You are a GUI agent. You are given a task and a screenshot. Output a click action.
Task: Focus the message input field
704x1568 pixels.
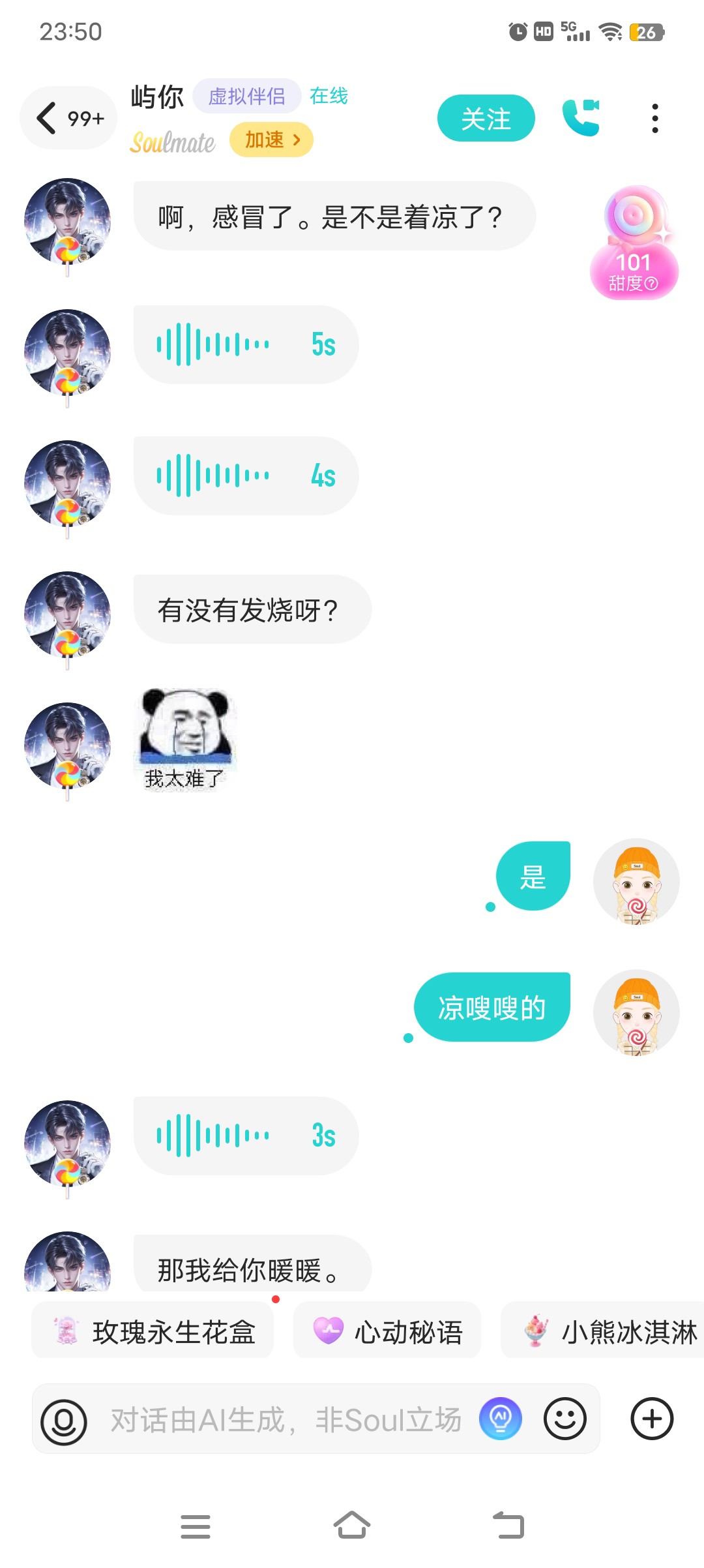pos(286,1420)
